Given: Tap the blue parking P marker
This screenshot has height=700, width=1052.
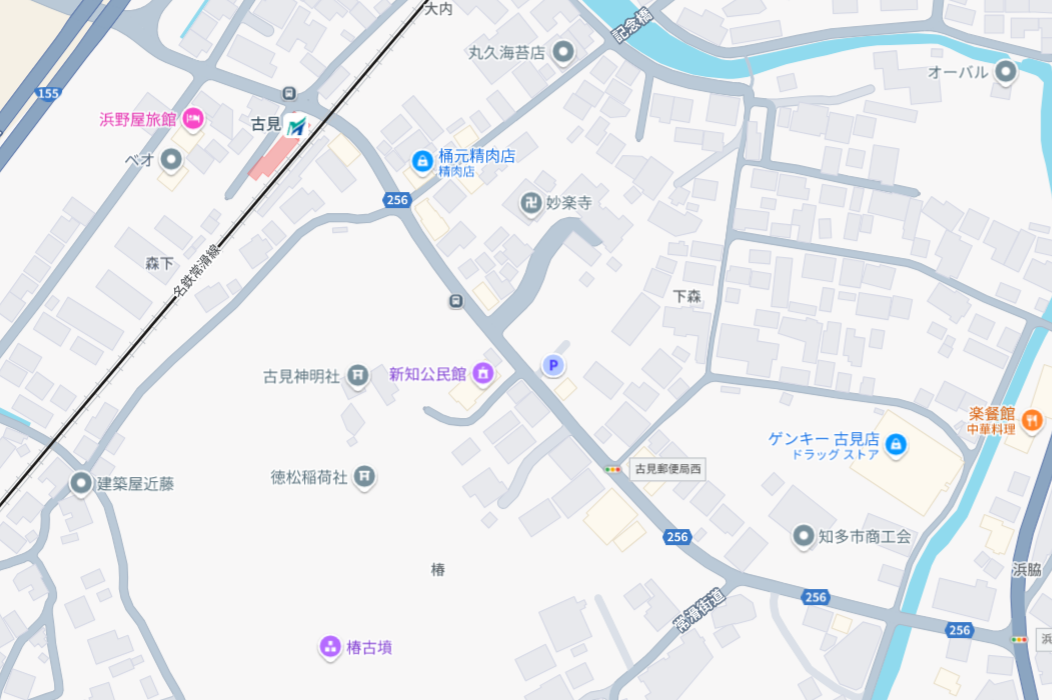Looking at the screenshot, I should point(553,366).
